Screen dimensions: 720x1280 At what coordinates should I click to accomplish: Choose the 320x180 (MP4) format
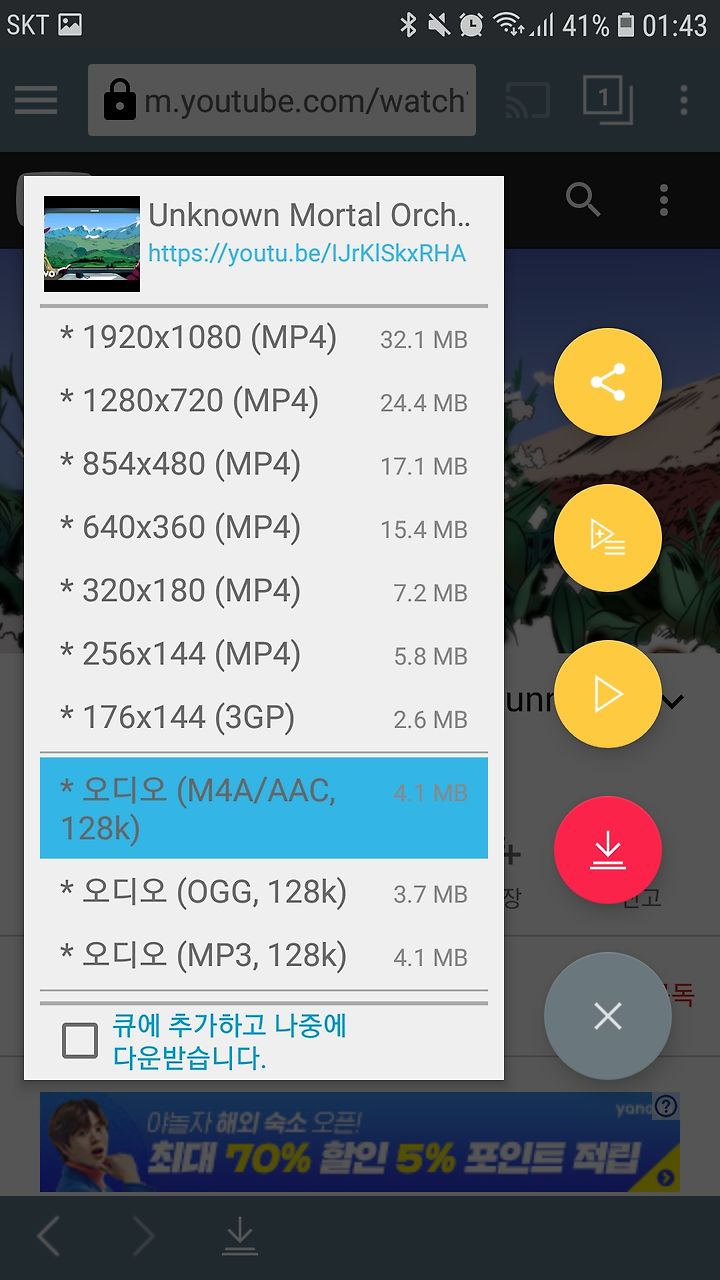point(264,591)
